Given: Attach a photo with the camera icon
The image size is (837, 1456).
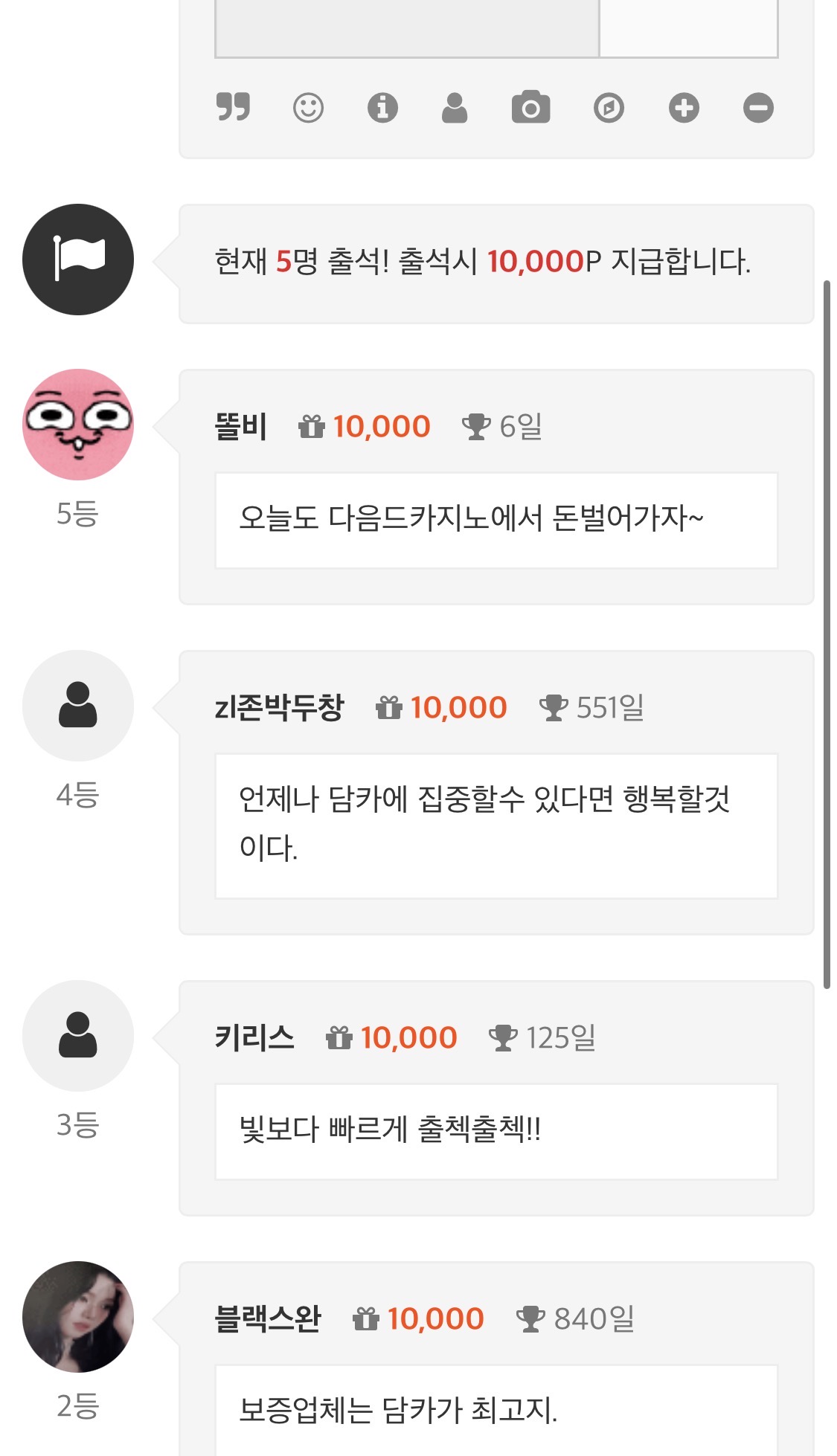Looking at the screenshot, I should point(530,107).
